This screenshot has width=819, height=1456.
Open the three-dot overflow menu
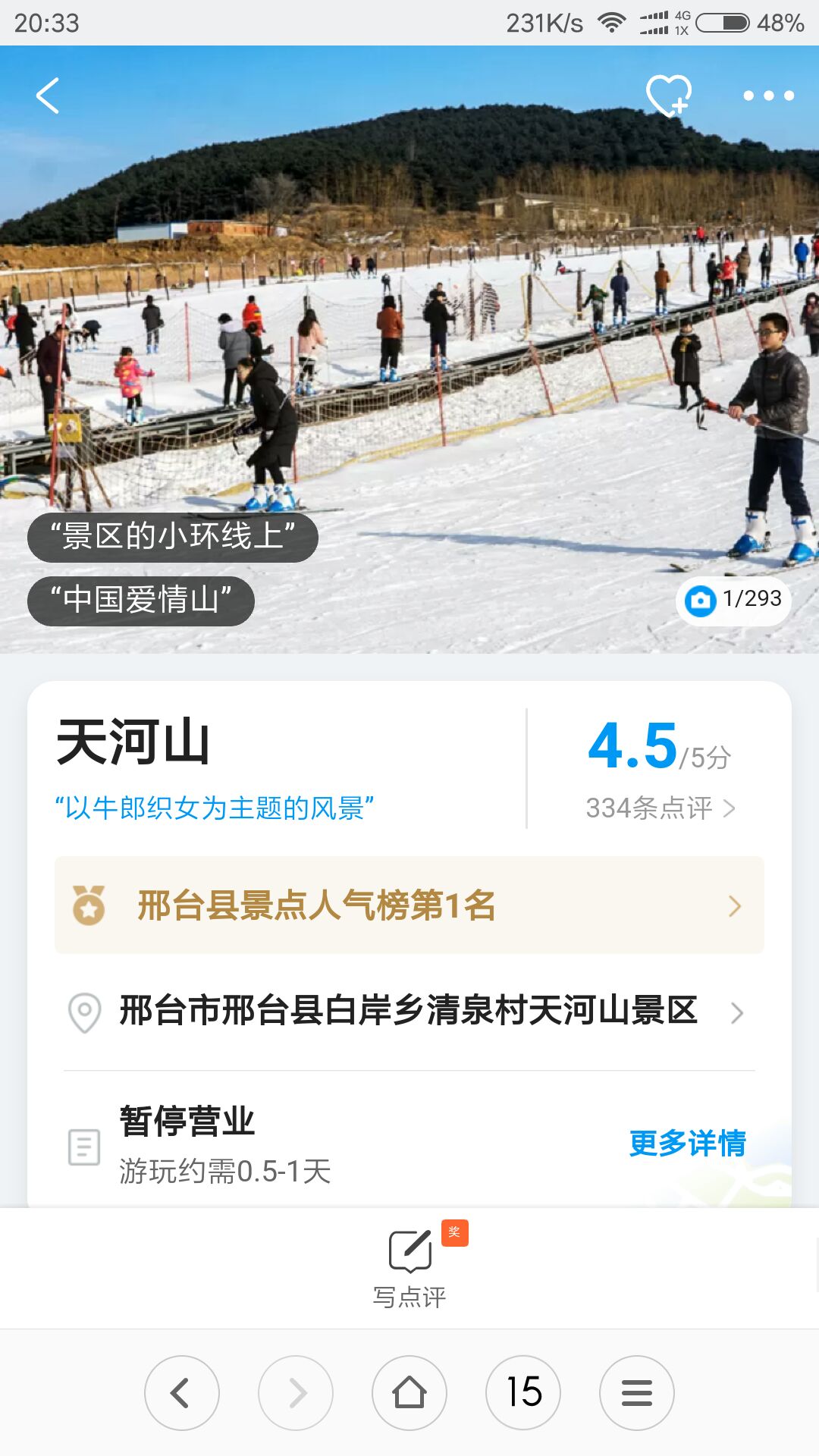[768, 96]
